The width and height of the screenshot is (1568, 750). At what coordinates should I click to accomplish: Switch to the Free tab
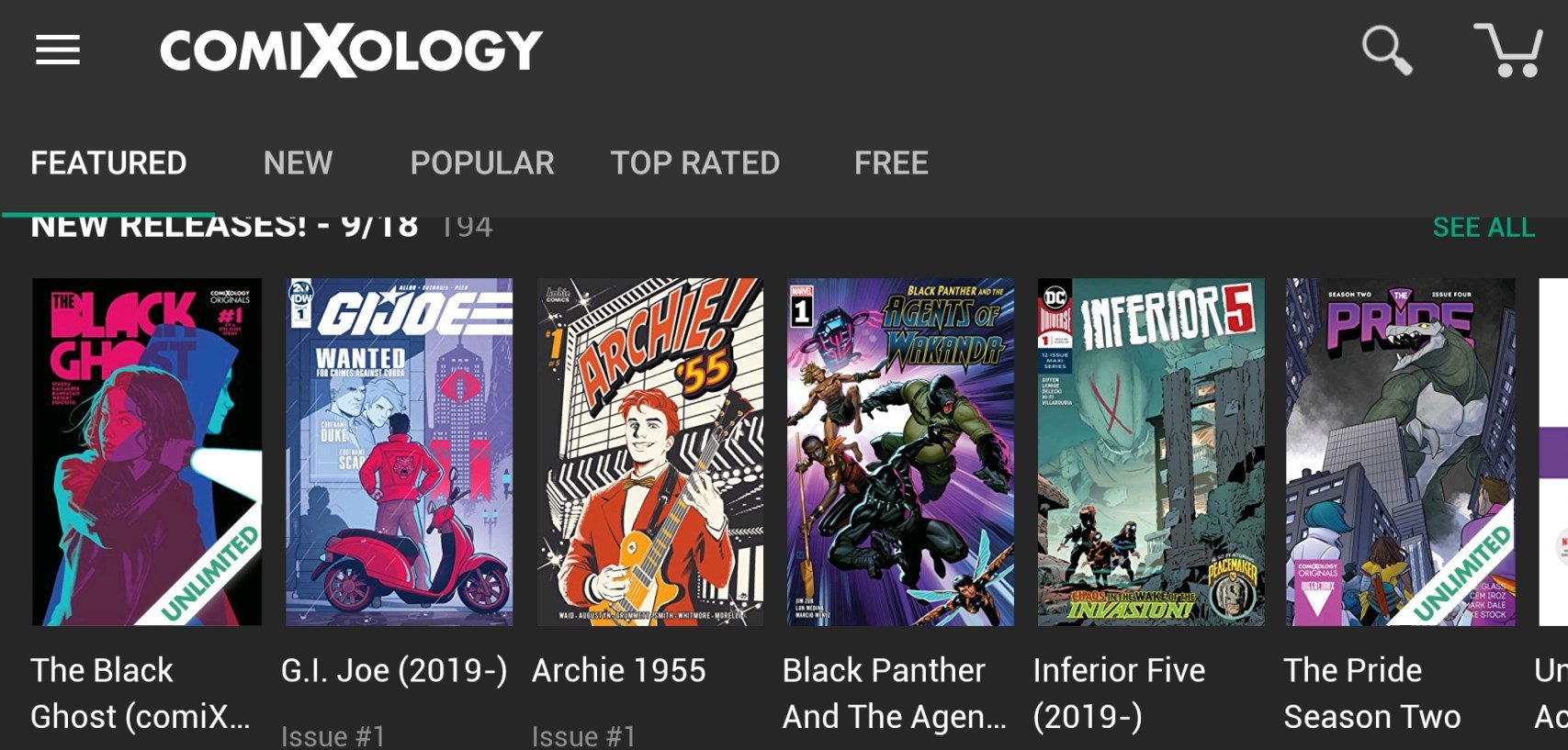891,163
